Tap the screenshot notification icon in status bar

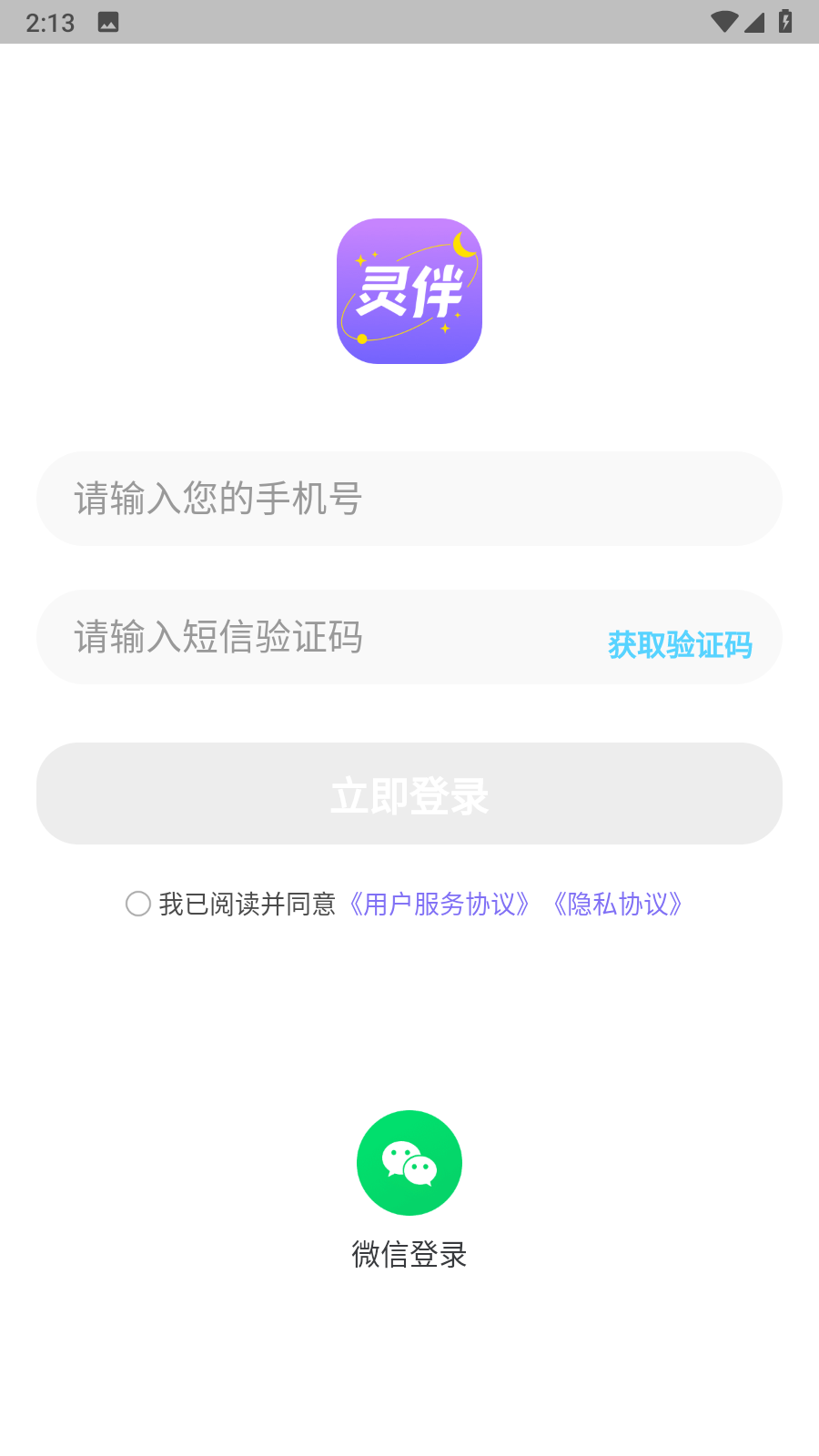click(x=109, y=23)
